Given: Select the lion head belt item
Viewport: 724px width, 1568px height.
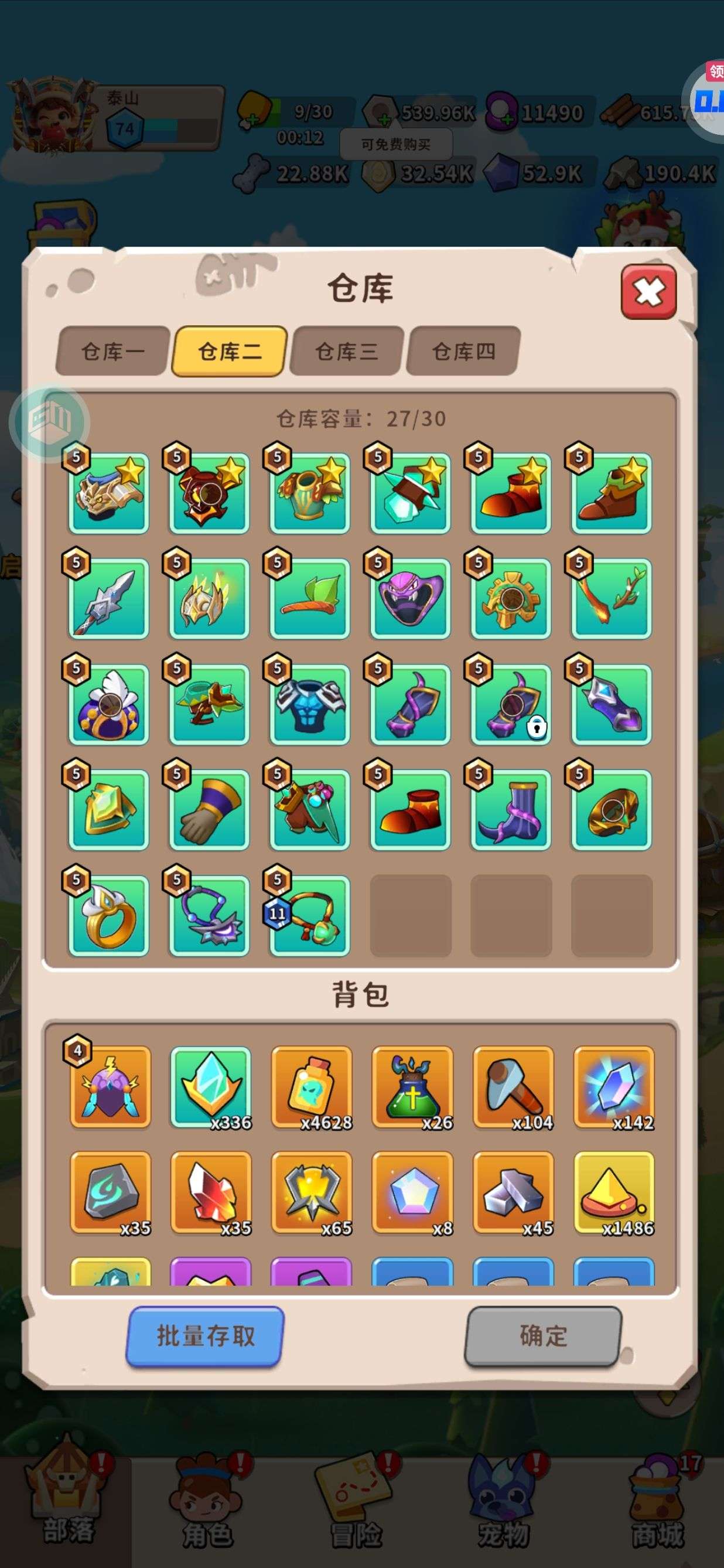Looking at the screenshot, I should (109, 493).
